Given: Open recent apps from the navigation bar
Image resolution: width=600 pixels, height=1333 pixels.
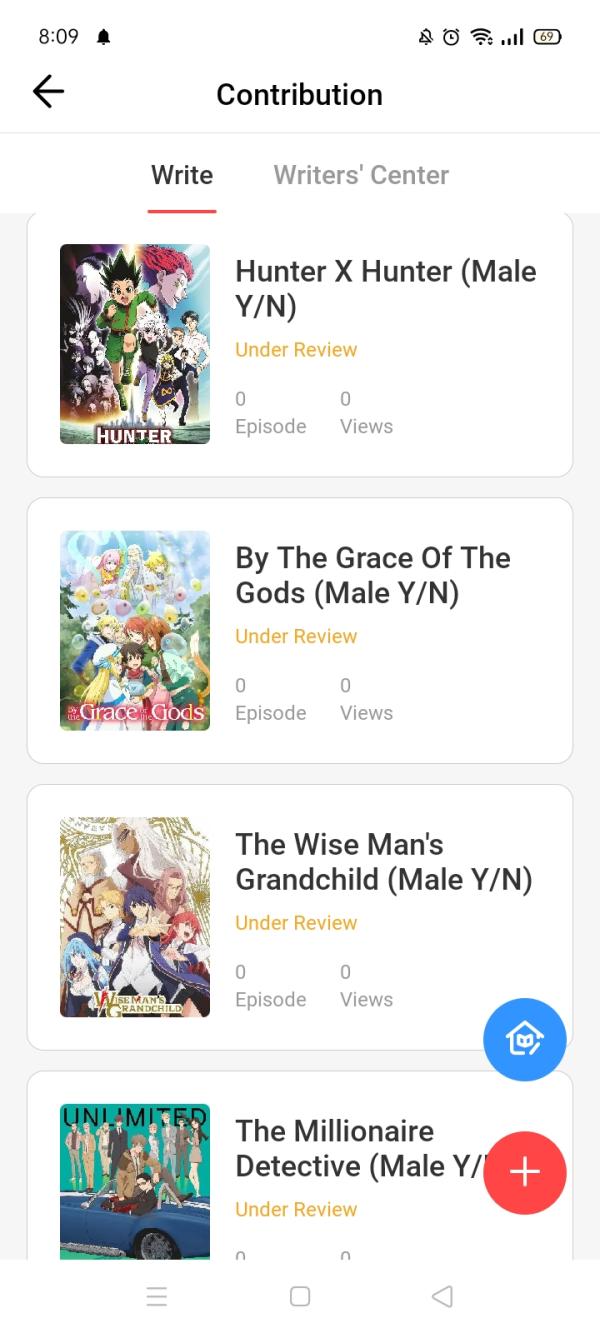Looking at the screenshot, I should click(x=157, y=1297).
